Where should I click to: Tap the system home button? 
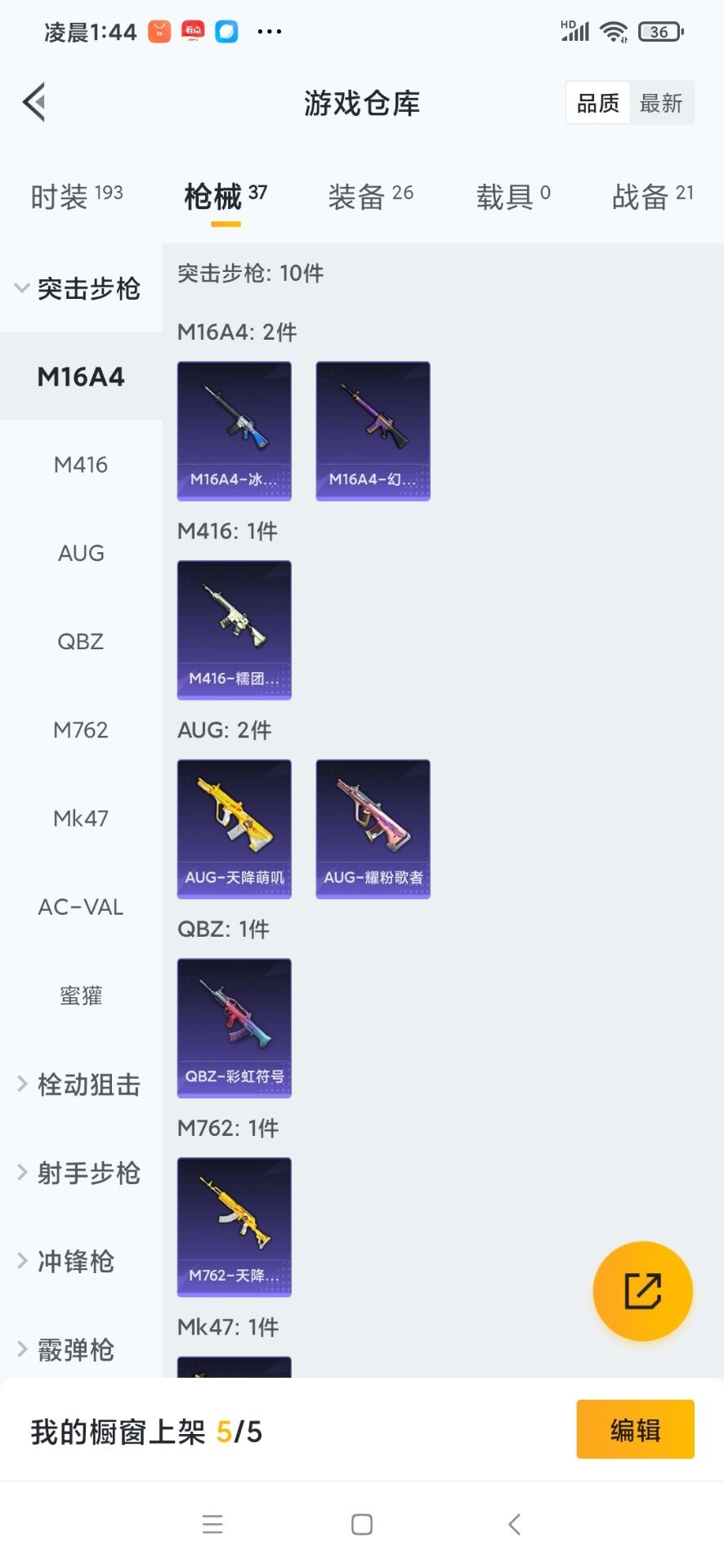362,1524
